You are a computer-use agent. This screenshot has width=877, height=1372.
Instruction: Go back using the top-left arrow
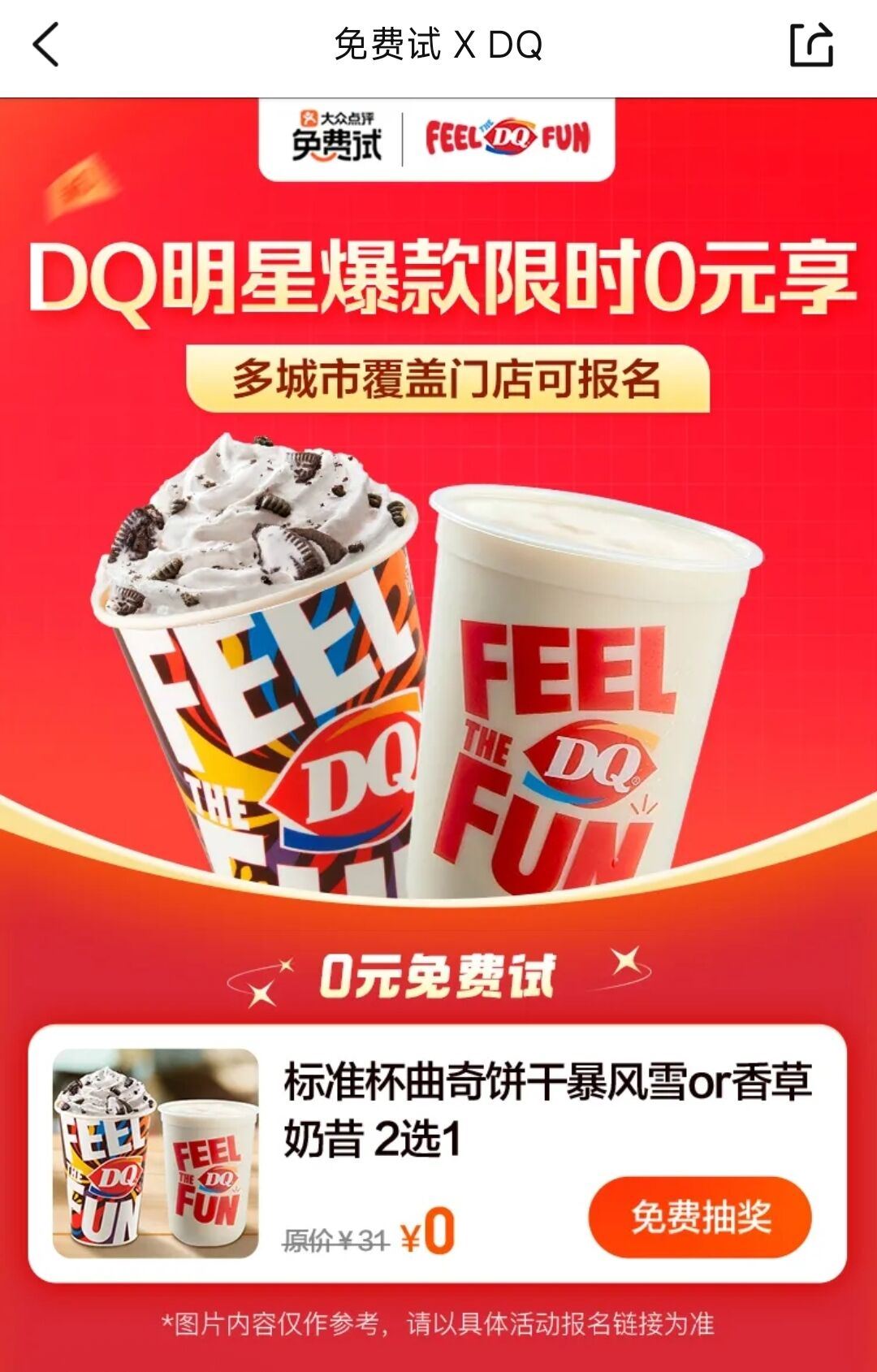click(46, 45)
